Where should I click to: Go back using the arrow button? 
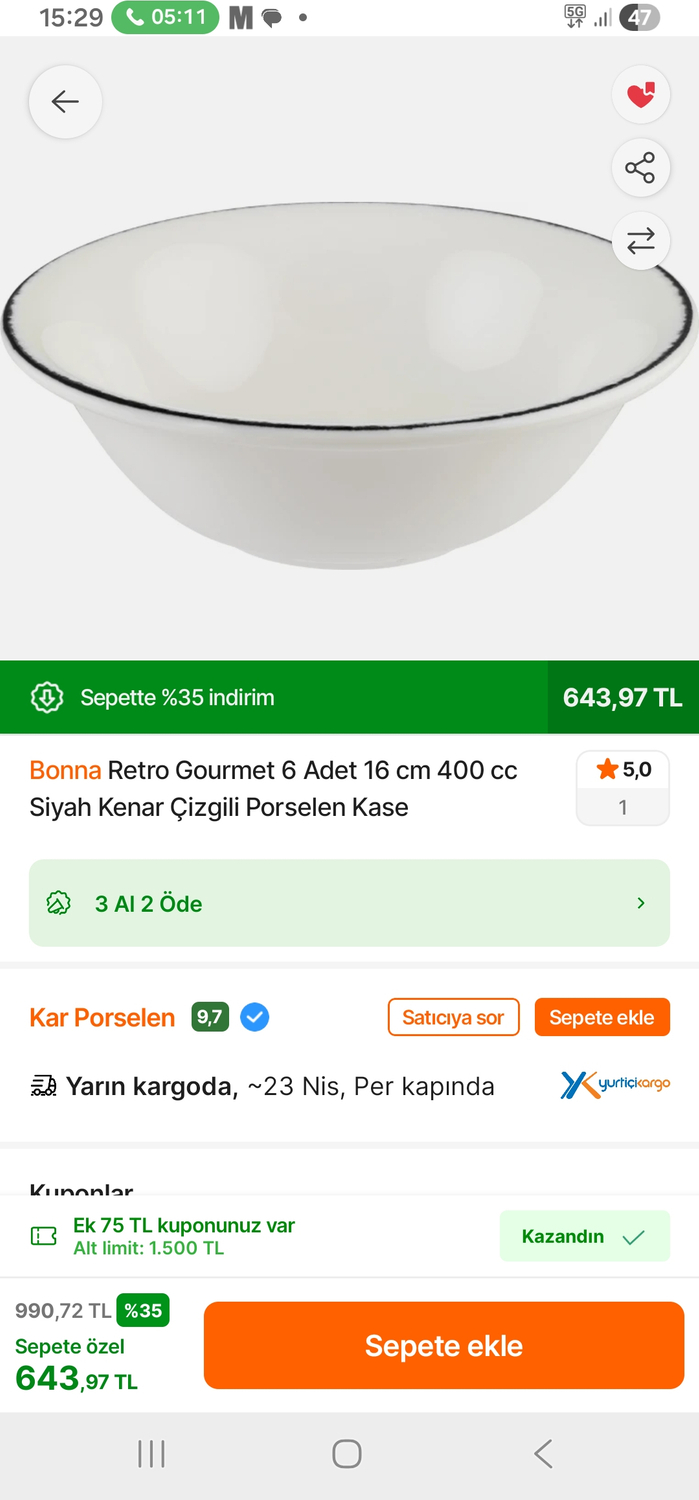65,101
